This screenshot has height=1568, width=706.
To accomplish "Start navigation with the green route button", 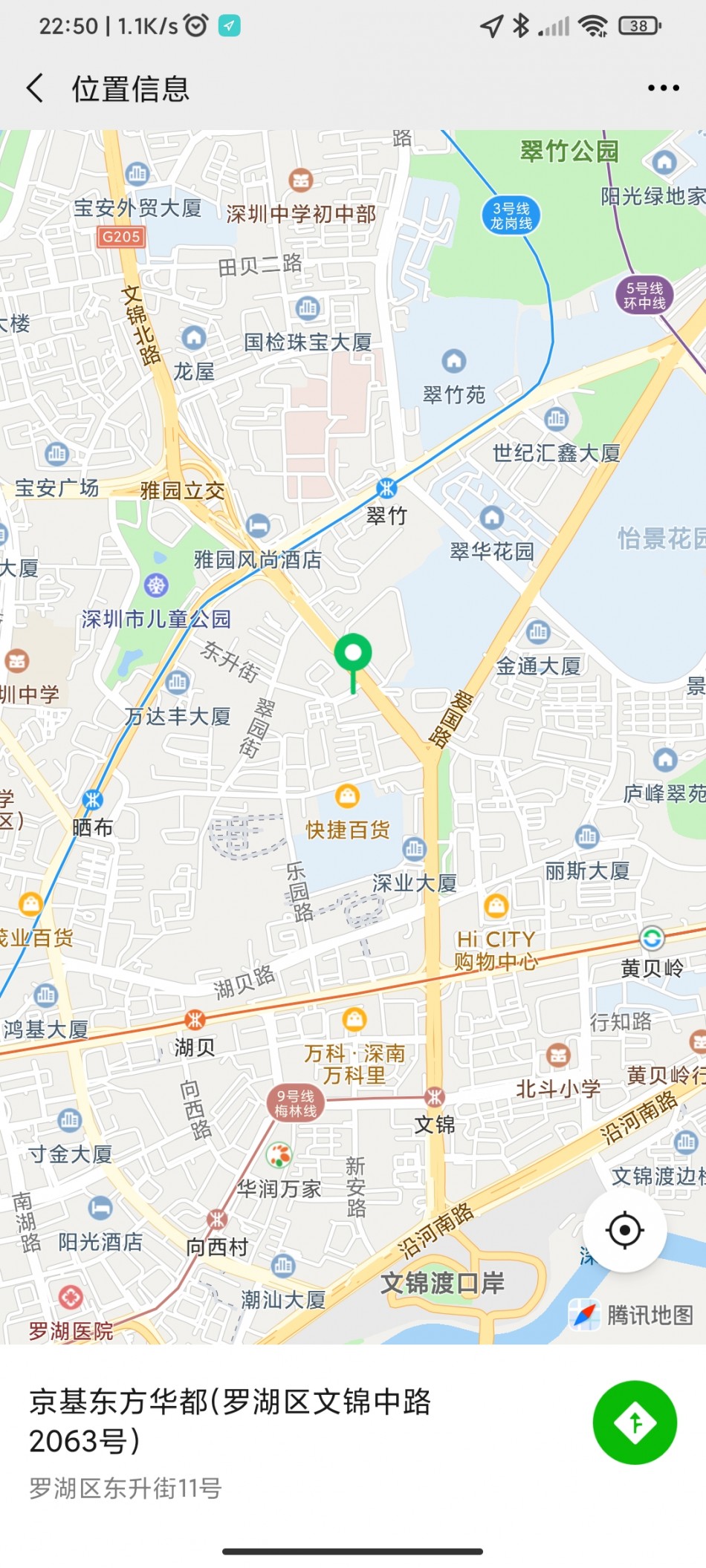I will [x=635, y=1422].
